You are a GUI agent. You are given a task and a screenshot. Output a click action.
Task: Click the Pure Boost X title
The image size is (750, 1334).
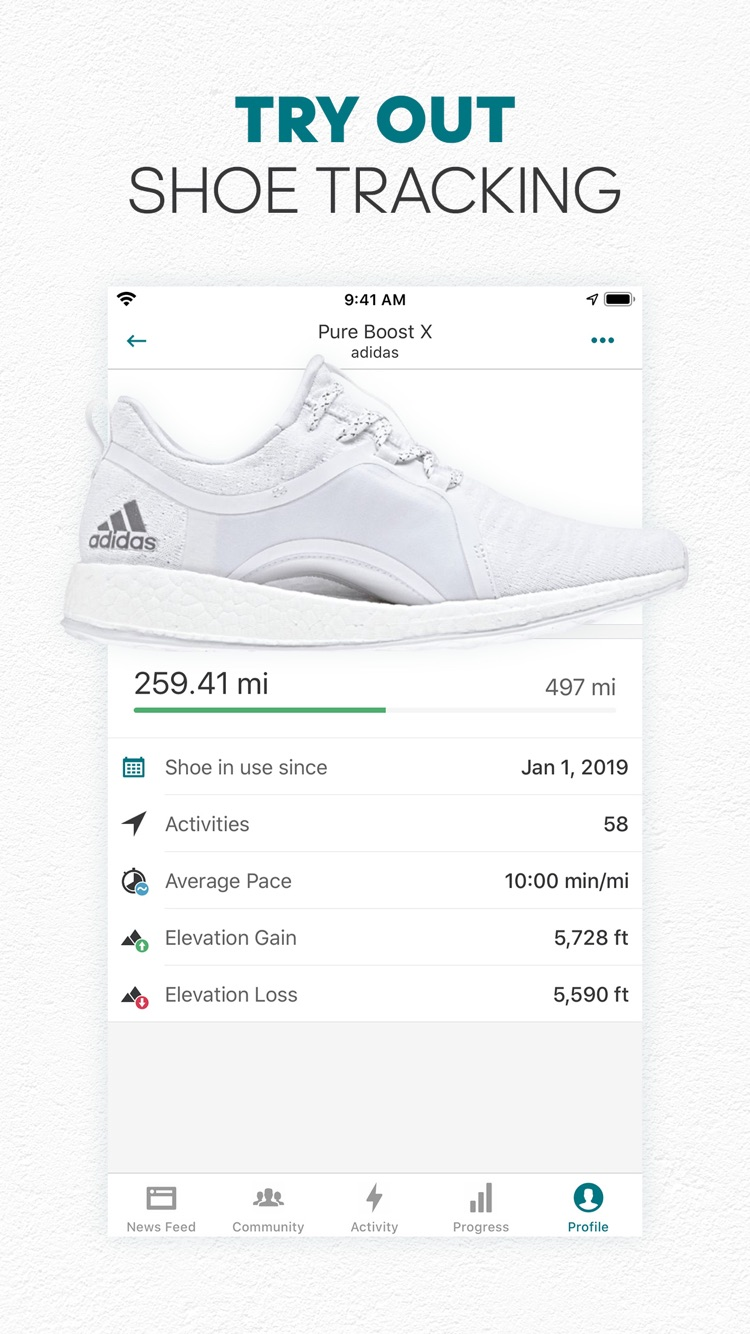374,331
